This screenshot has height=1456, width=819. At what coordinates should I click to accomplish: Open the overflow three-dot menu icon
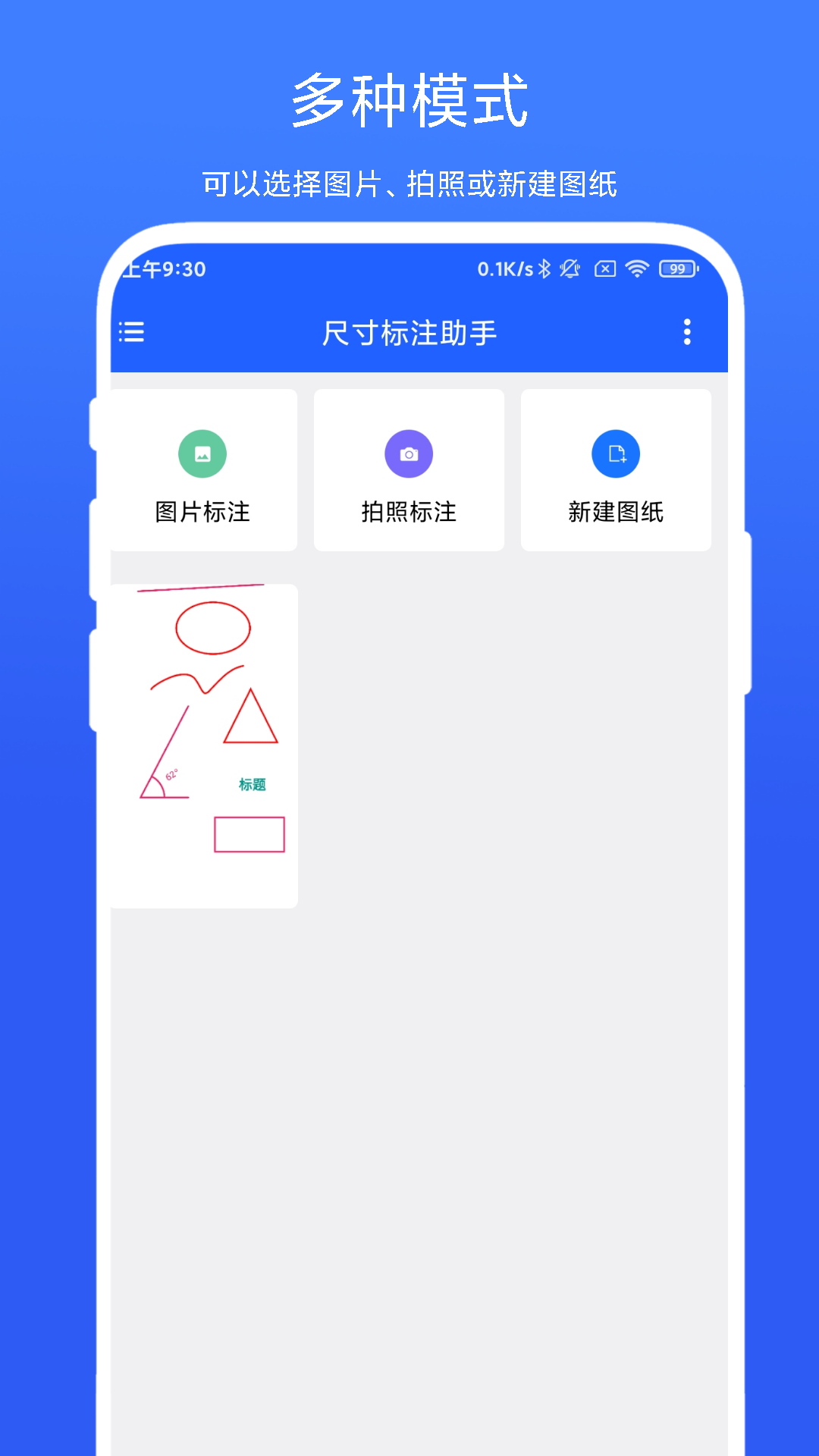click(687, 332)
